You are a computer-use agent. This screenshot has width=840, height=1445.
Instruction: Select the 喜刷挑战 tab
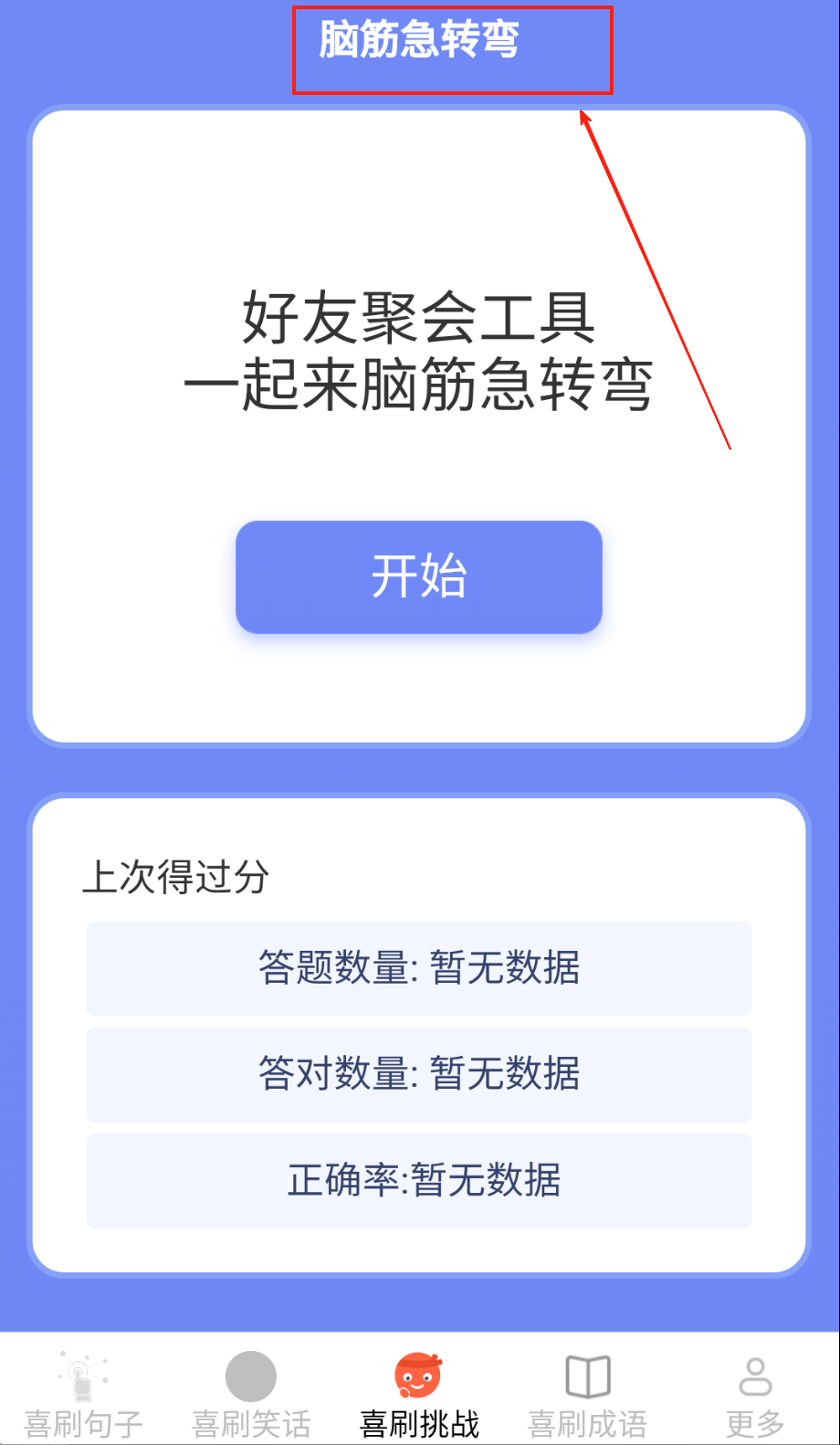[x=419, y=1393]
